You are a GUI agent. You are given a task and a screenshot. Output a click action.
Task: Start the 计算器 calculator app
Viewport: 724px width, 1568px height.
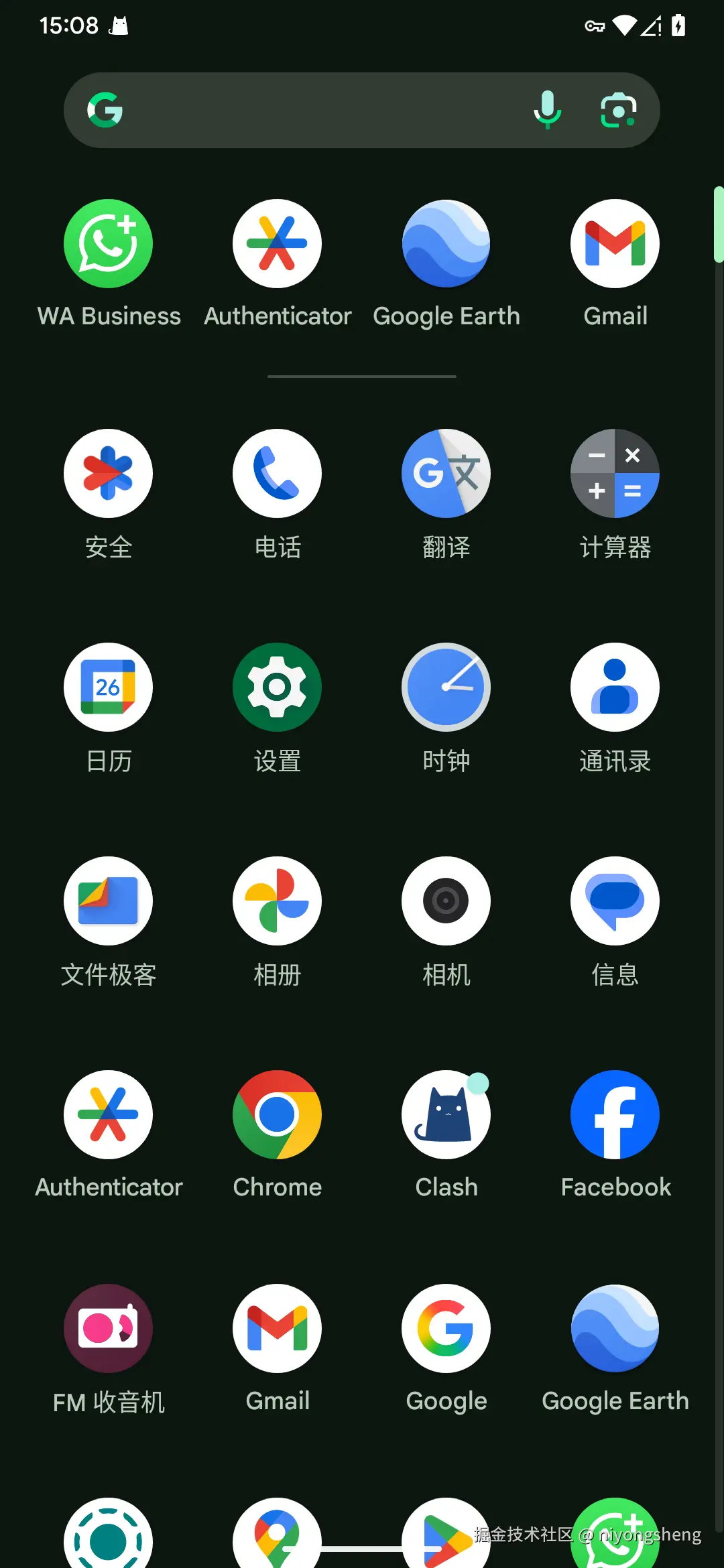(615, 473)
